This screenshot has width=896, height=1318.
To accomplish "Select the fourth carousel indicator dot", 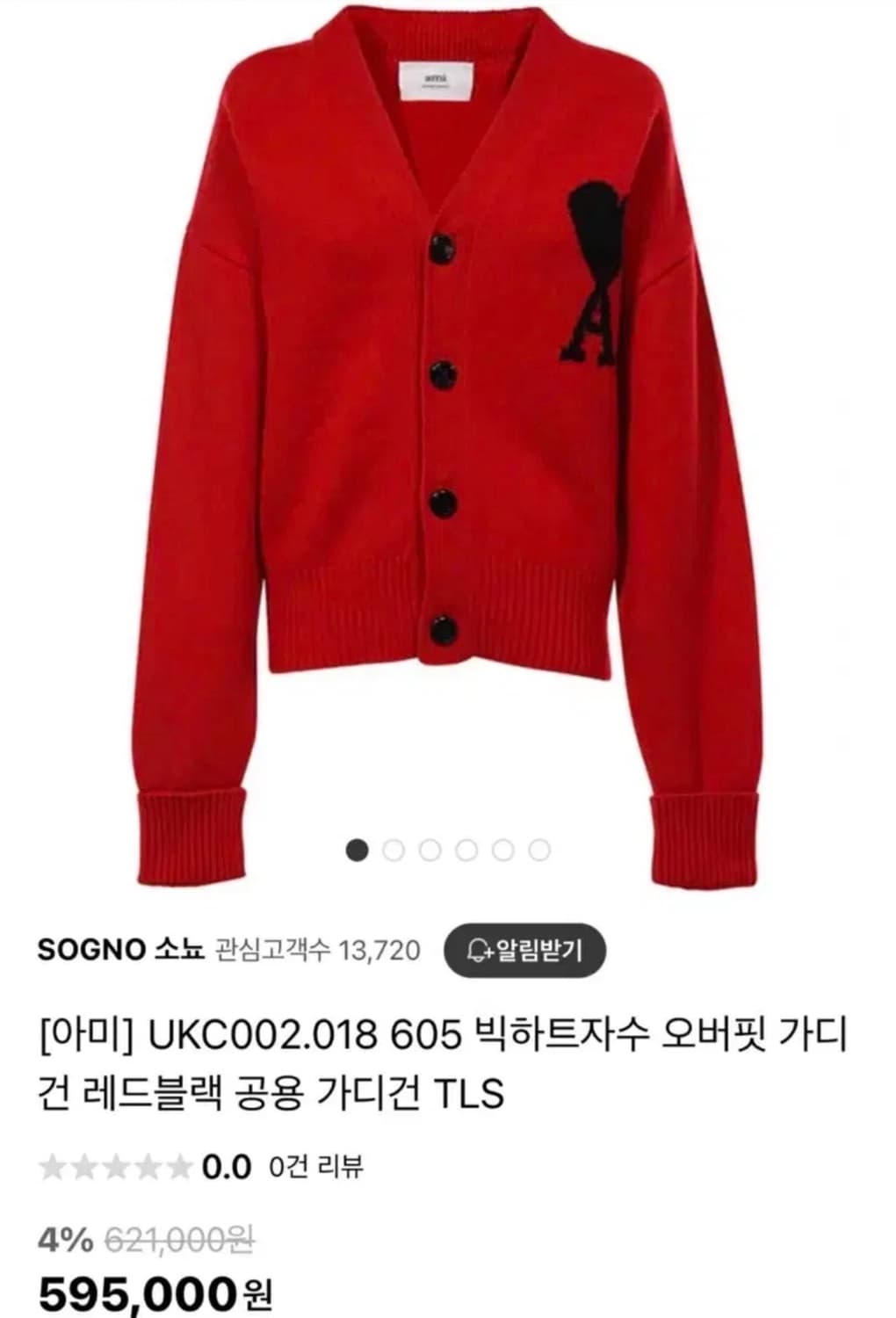I will (464, 851).
